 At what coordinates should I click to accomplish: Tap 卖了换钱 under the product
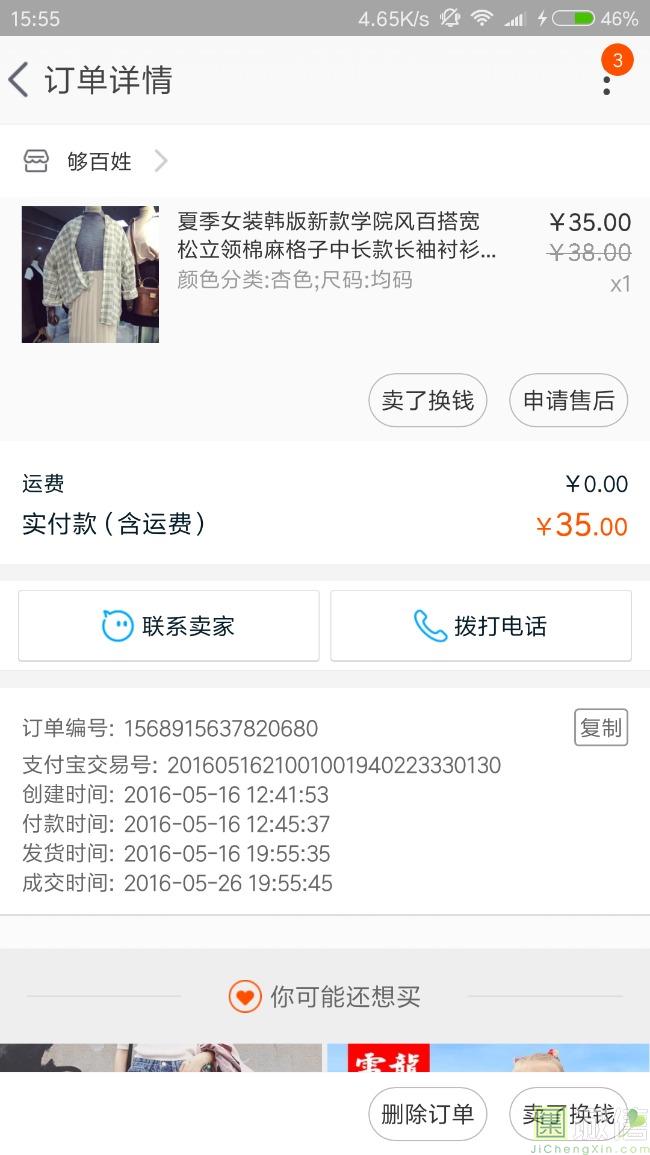click(x=427, y=401)
